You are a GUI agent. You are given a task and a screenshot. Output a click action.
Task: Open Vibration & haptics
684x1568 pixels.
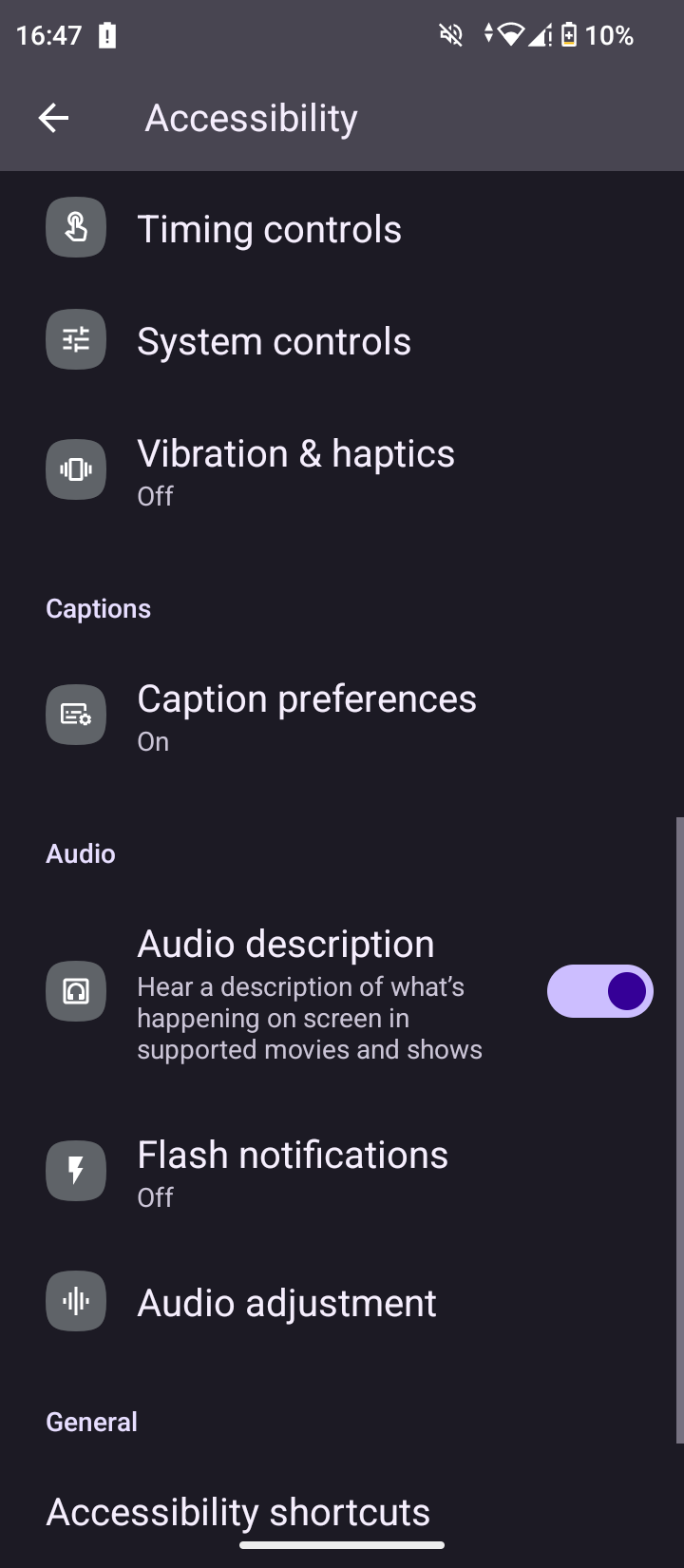pos(342,470)
